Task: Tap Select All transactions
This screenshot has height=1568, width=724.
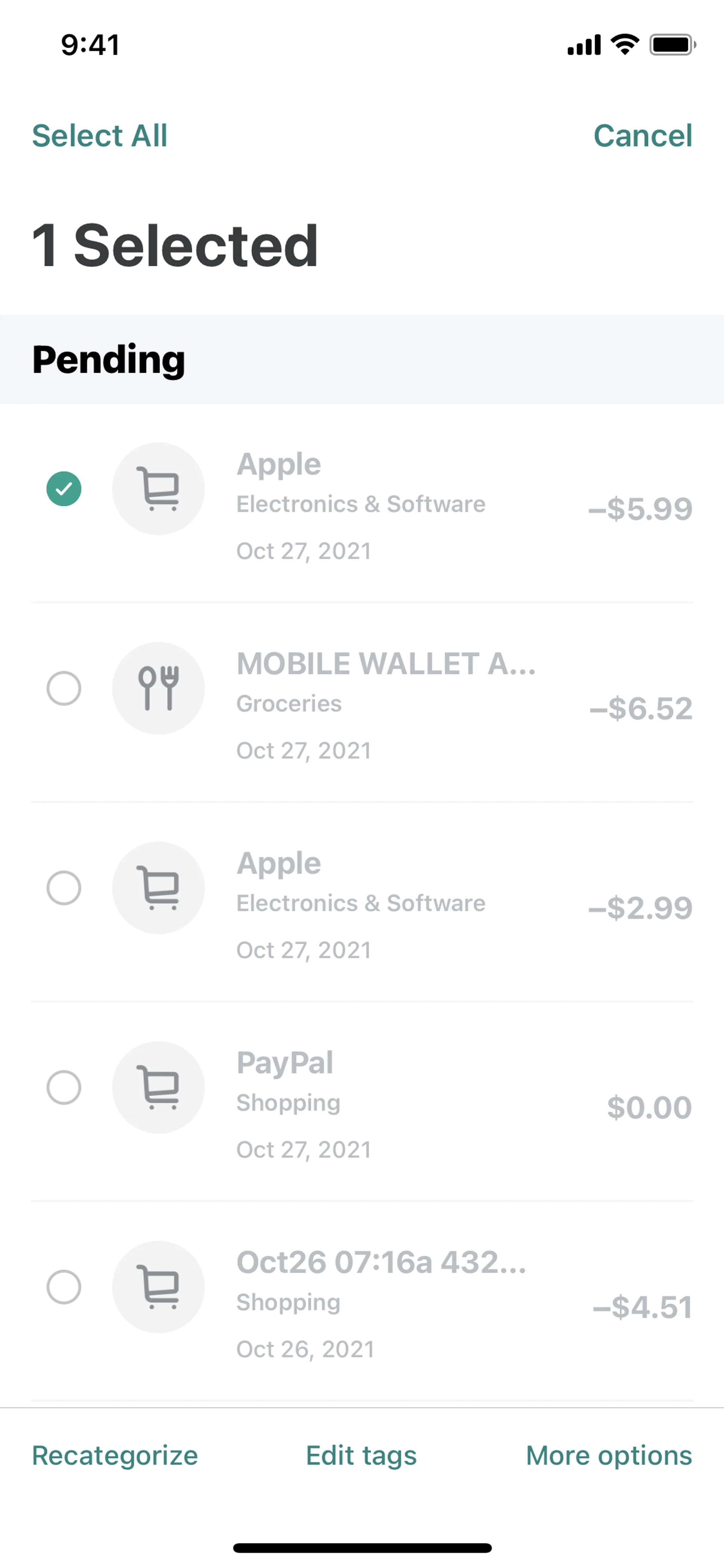Action: [x=100, y=135]
